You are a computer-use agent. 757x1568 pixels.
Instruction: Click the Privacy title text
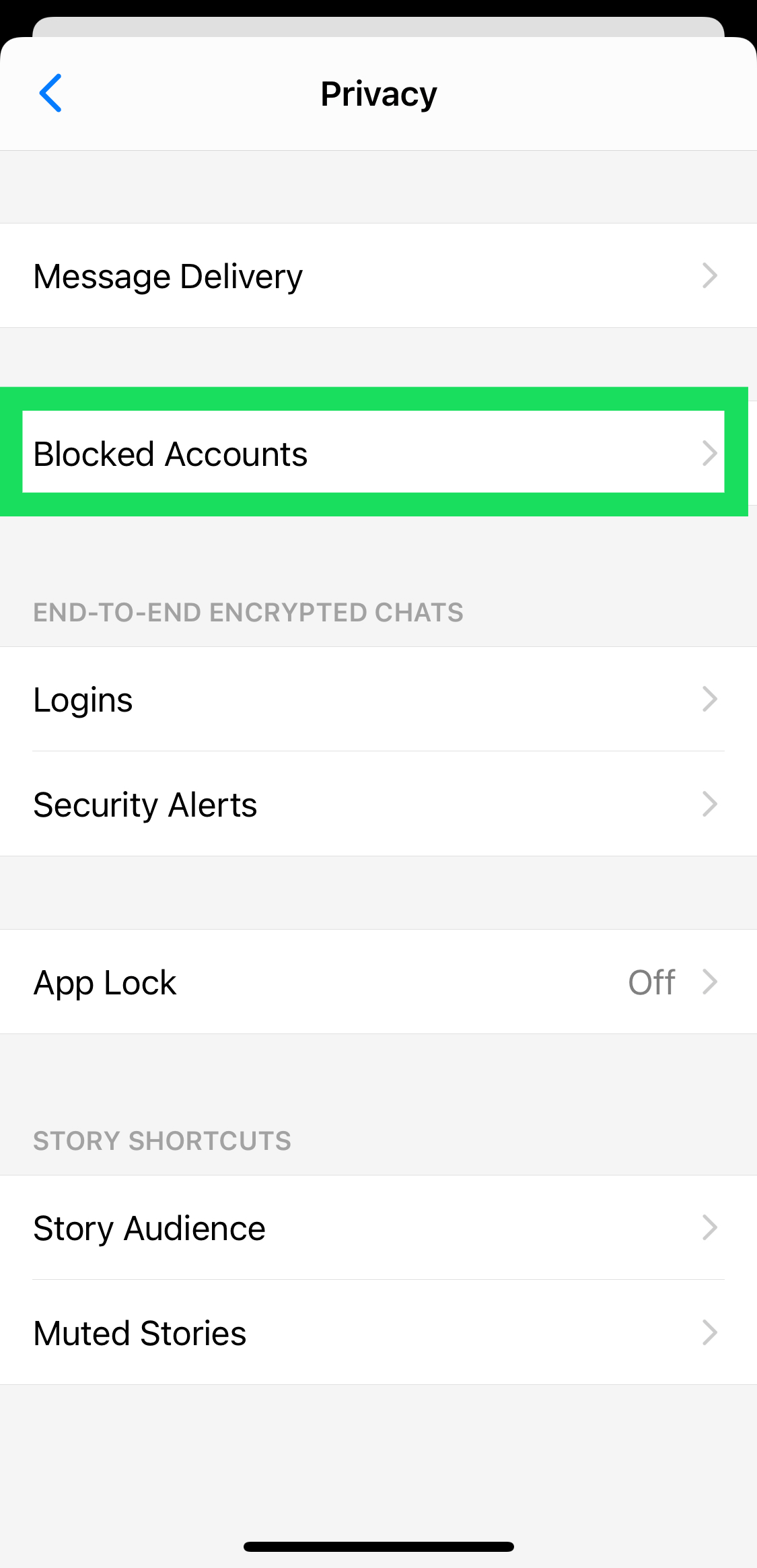[379, 93]
